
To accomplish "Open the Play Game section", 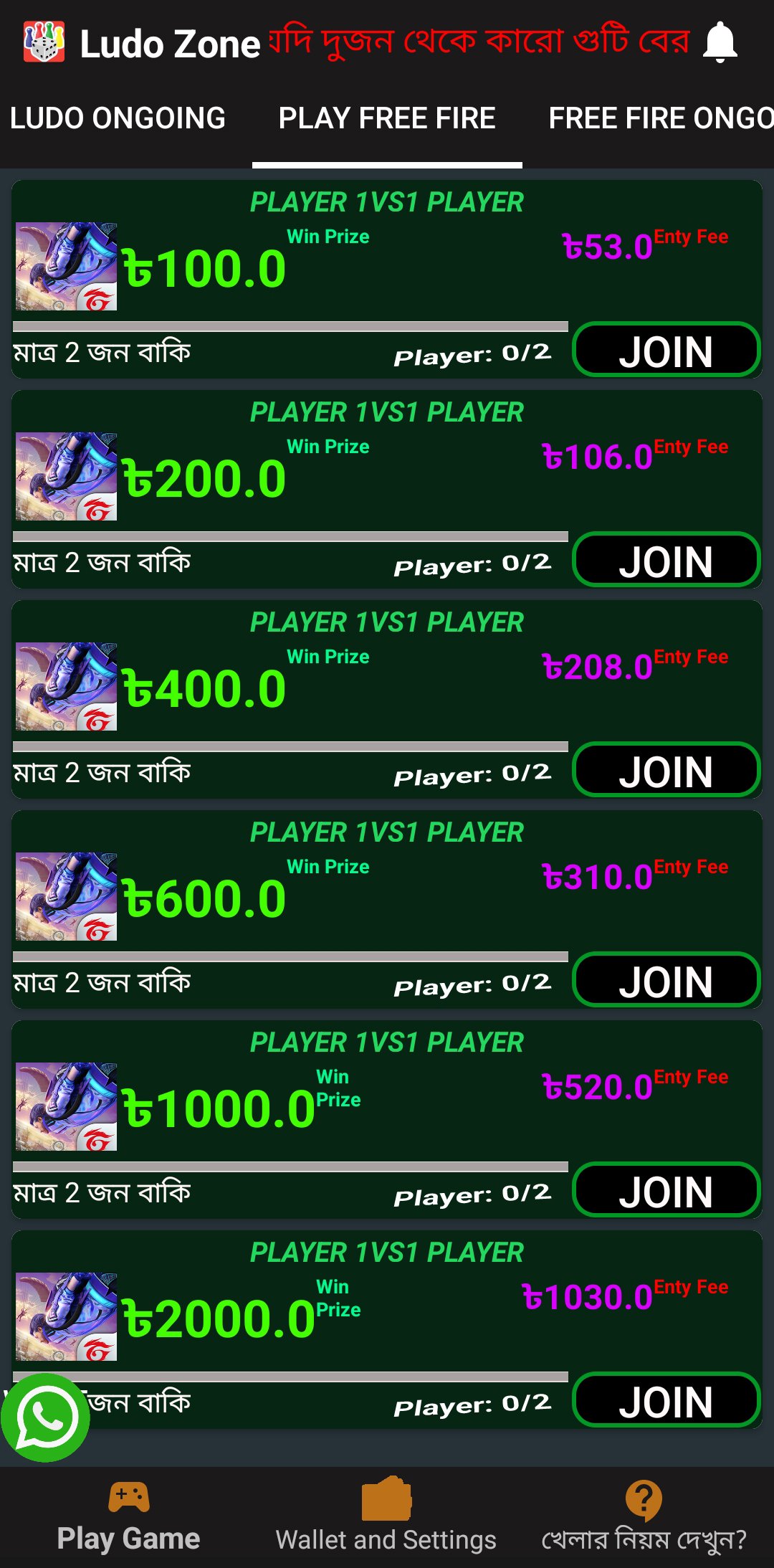I will coord(129,1517).
